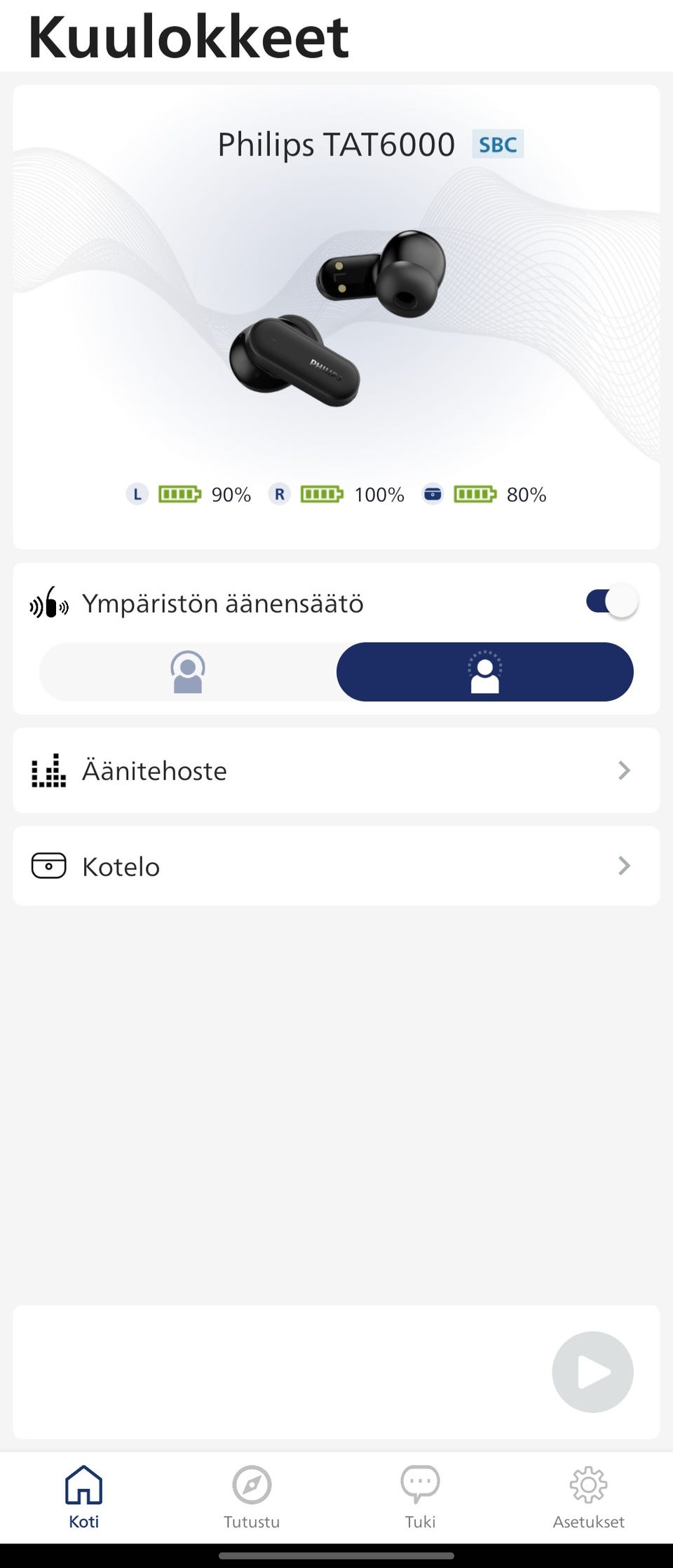Image resolution: width=673 pixels, height=1568 pixels.
Task: Select the Koti home icon
Action: click(x=83, y=1484)
